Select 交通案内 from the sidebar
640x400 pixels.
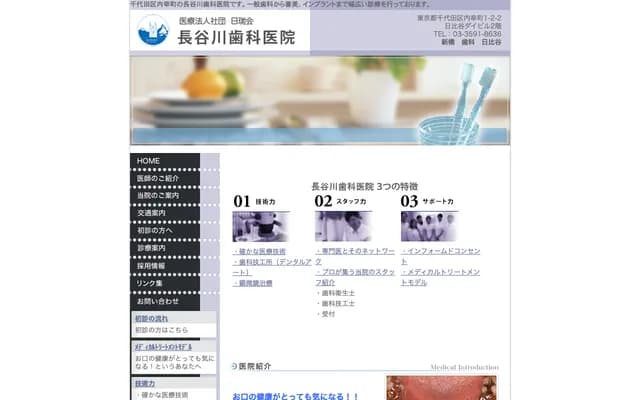(152, 213)
